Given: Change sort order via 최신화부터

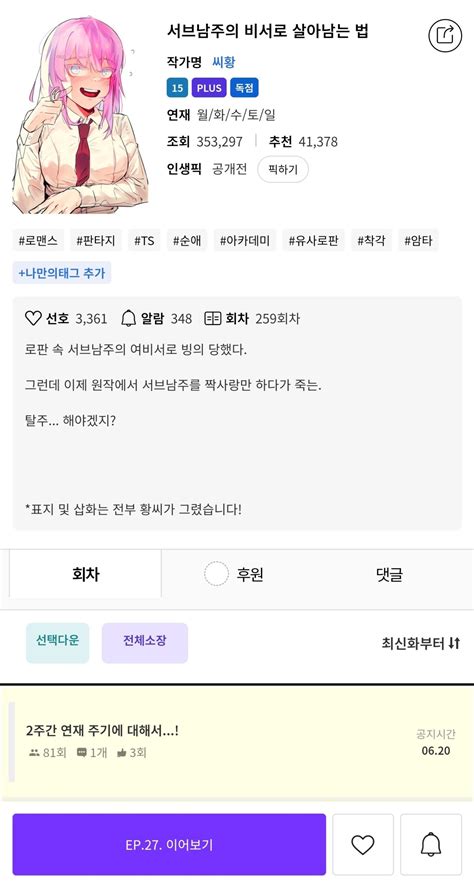Looking at the screenshot, I should click(421, 643).
